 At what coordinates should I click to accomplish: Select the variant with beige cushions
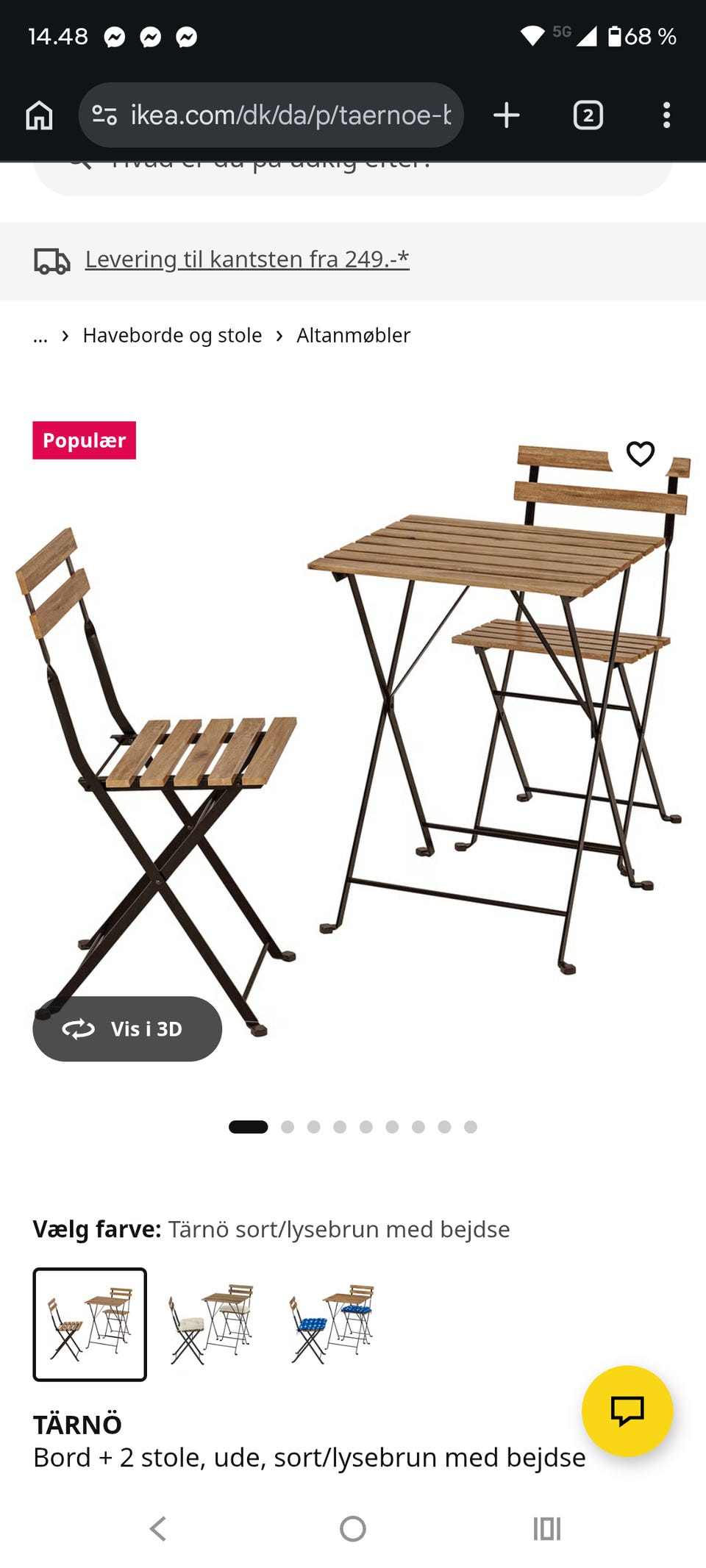[211, 1324]
